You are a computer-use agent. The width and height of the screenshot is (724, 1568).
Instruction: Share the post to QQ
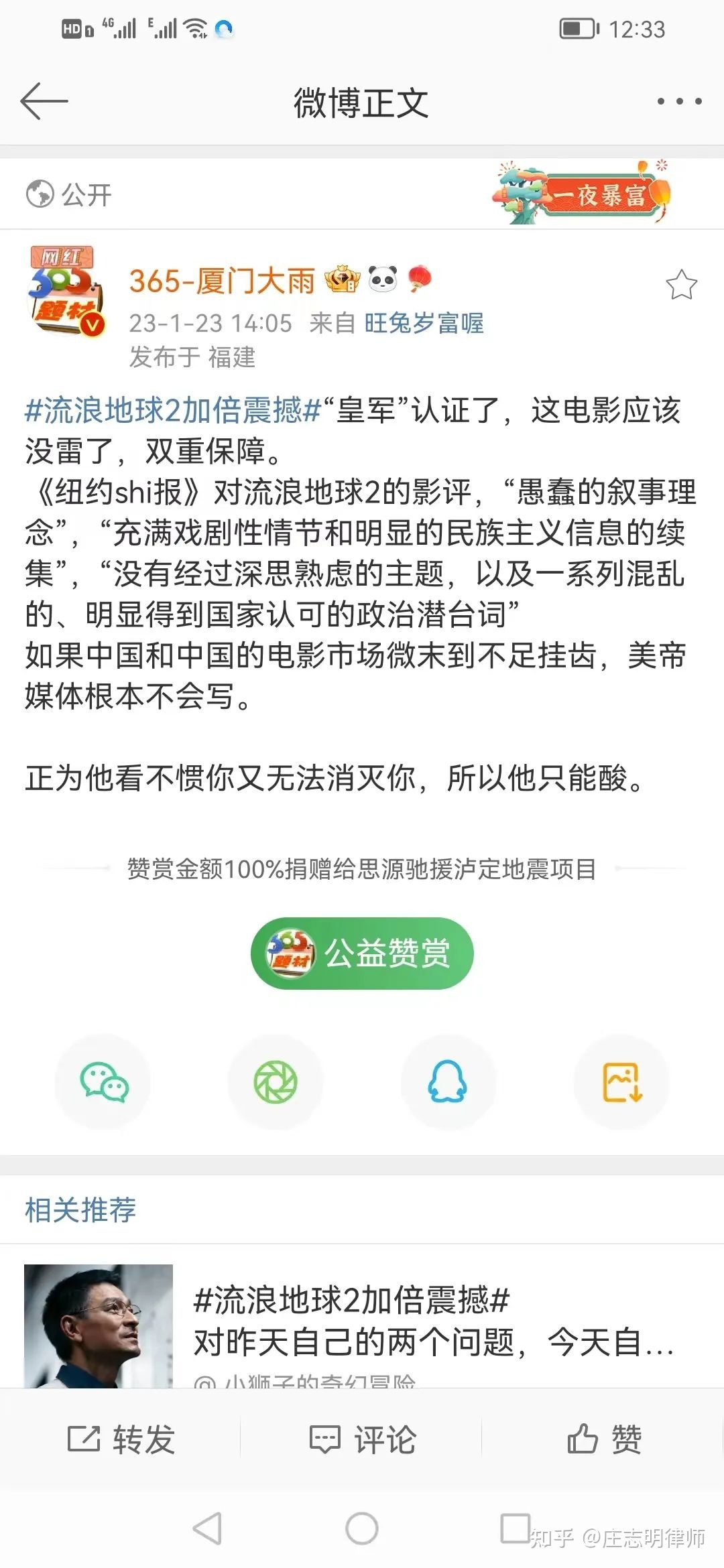click(x=448, y=1082)
